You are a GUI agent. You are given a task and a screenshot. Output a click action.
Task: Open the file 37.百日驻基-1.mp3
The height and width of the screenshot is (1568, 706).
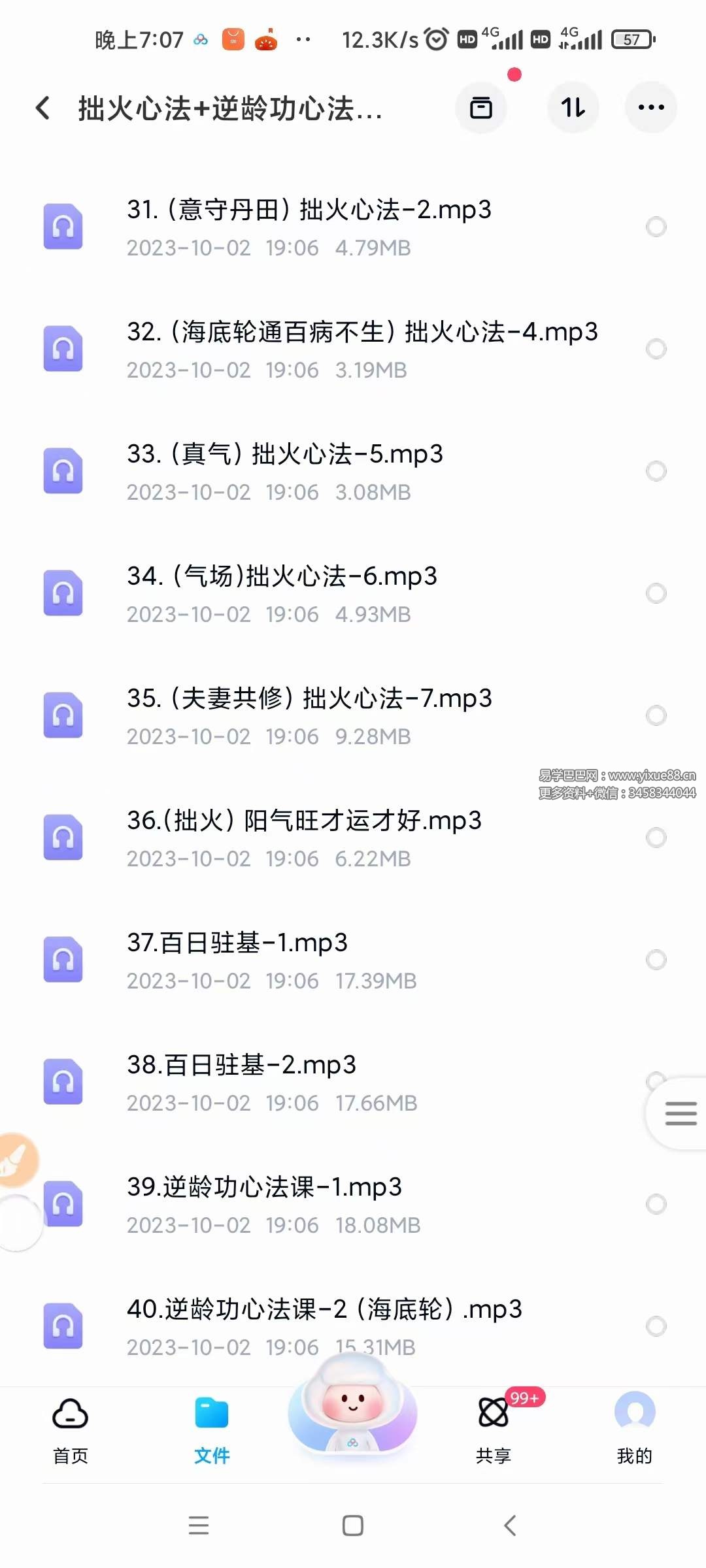[237, 943]
